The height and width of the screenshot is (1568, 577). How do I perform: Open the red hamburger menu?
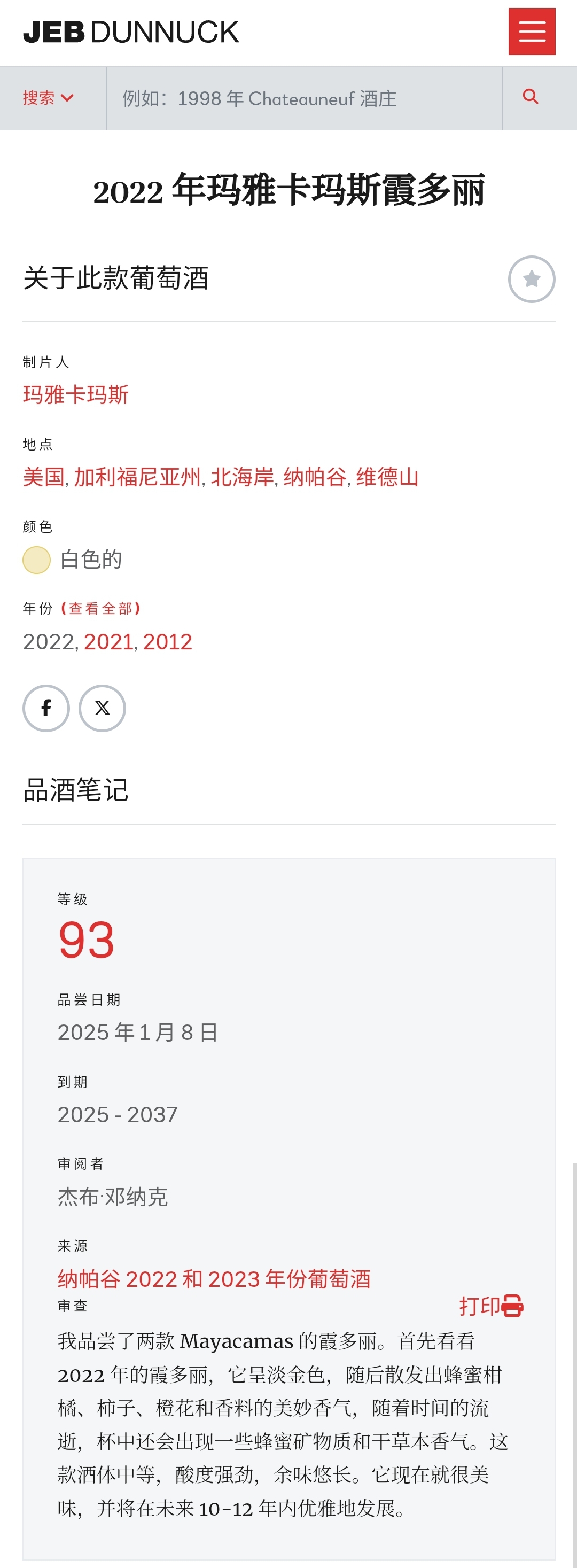click(532, 32)
